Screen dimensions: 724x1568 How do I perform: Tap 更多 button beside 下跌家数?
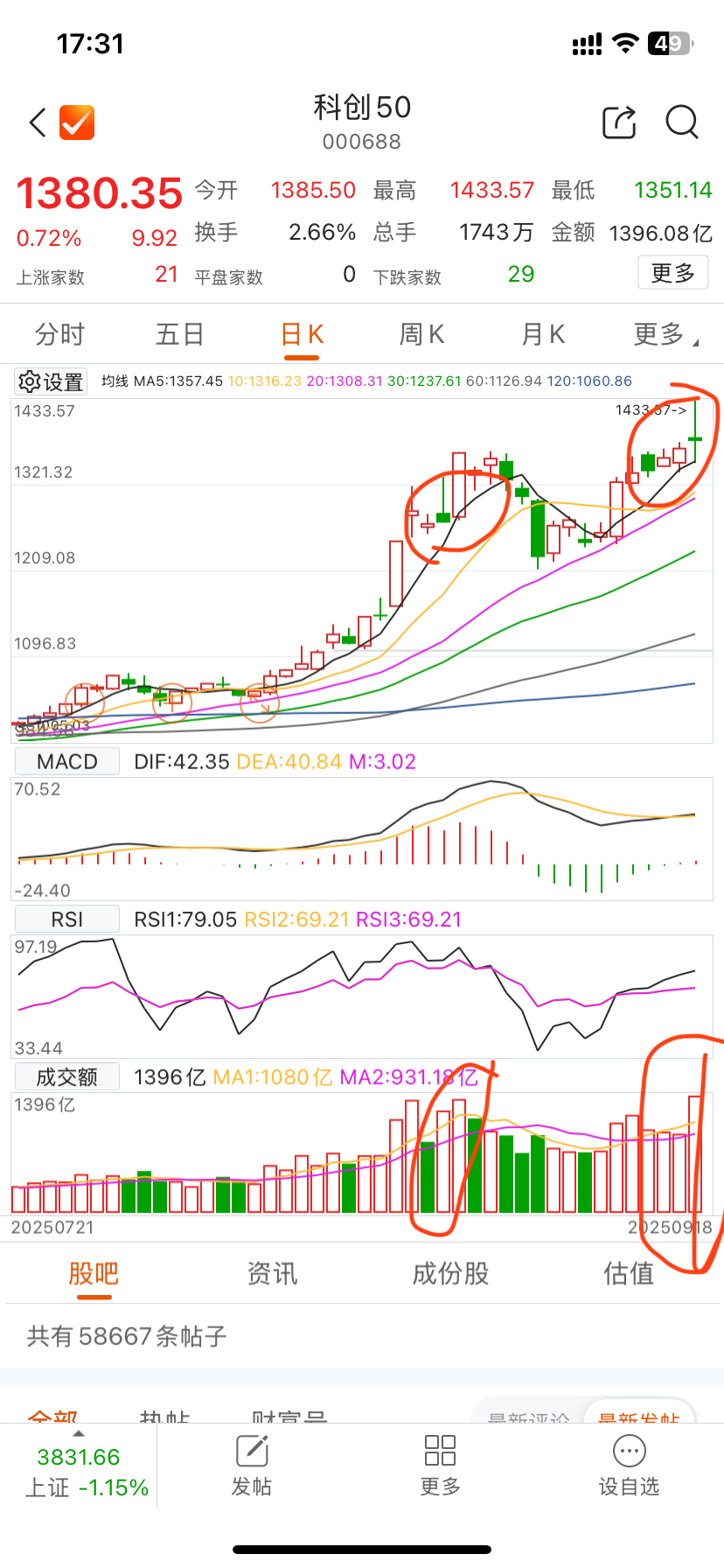click(672, 273)
